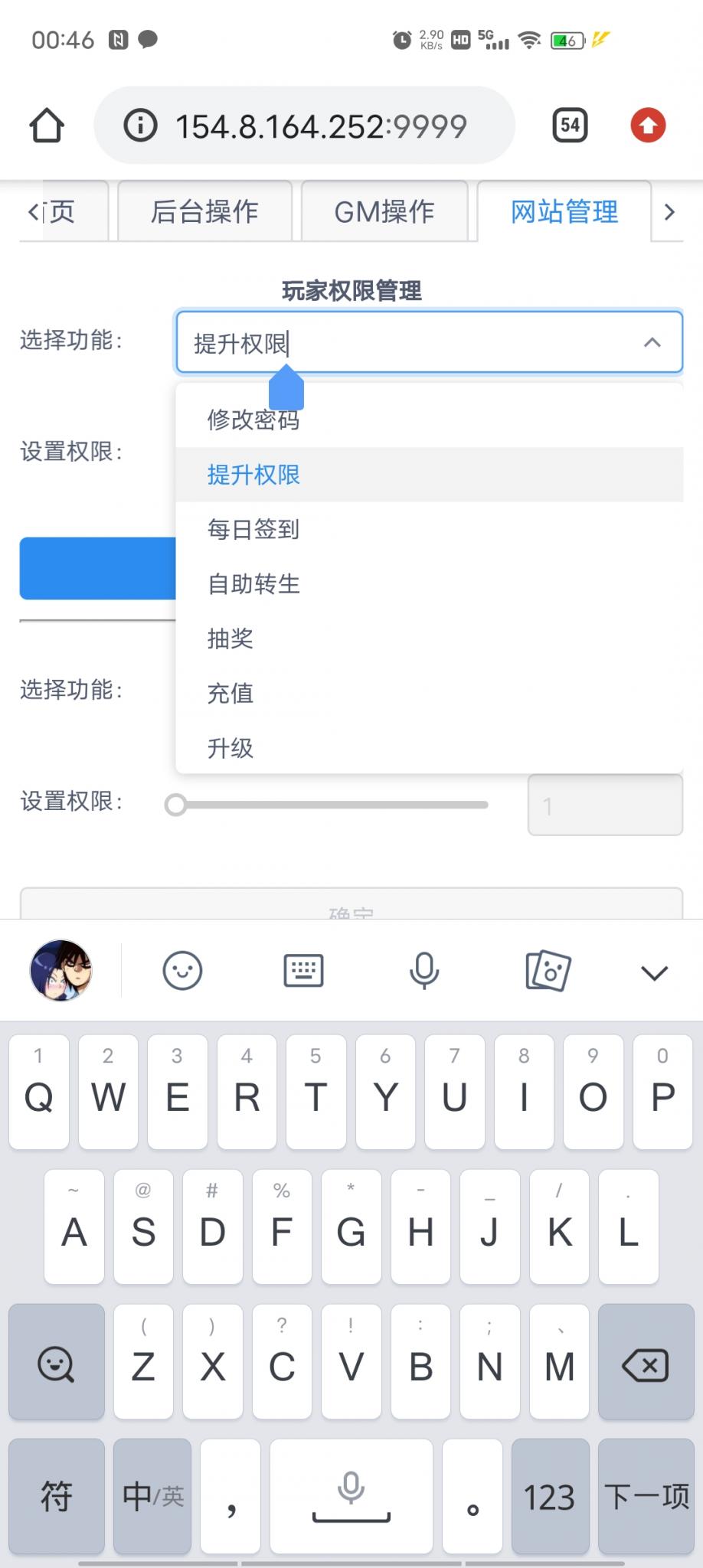Select 每日签到 from the function list
This screenshot has width=703, height=1568.
pyautogui.click(x=253, y=529)
